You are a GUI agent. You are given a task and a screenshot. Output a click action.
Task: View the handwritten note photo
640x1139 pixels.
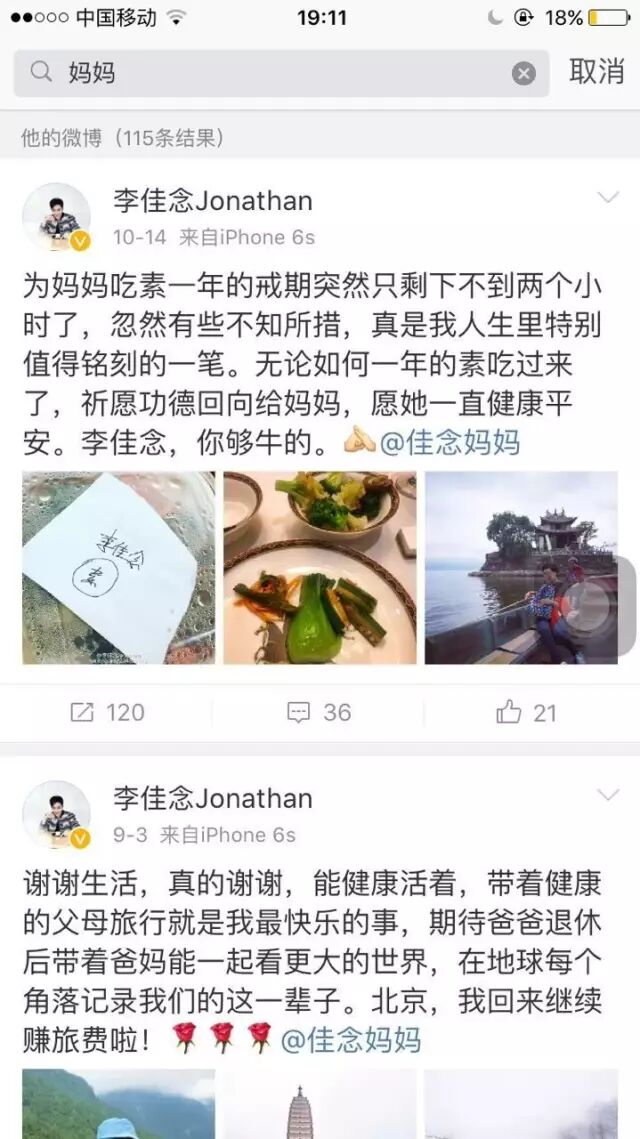(119, 568)
